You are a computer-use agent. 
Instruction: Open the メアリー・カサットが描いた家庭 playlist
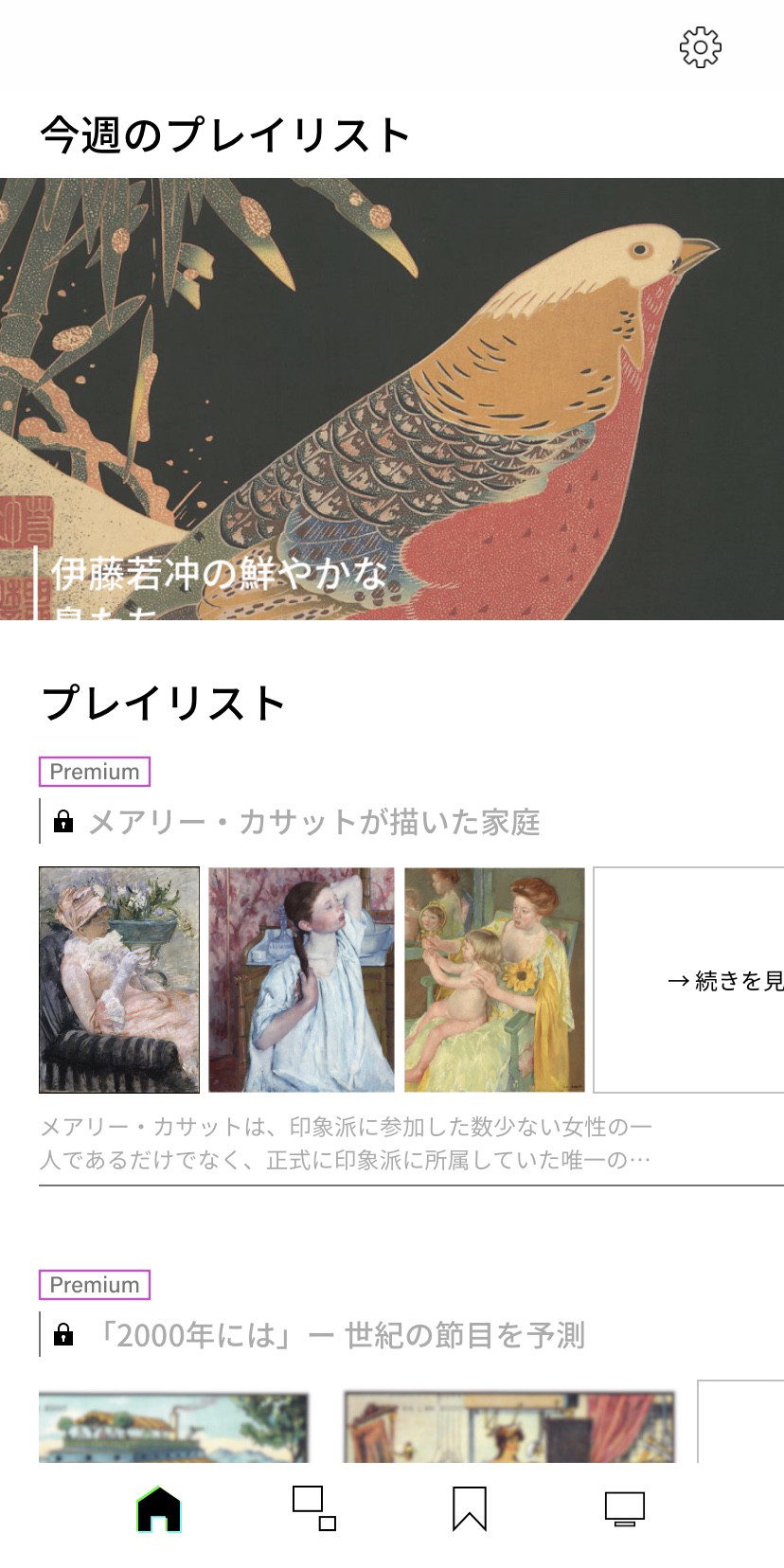point(313,822)
